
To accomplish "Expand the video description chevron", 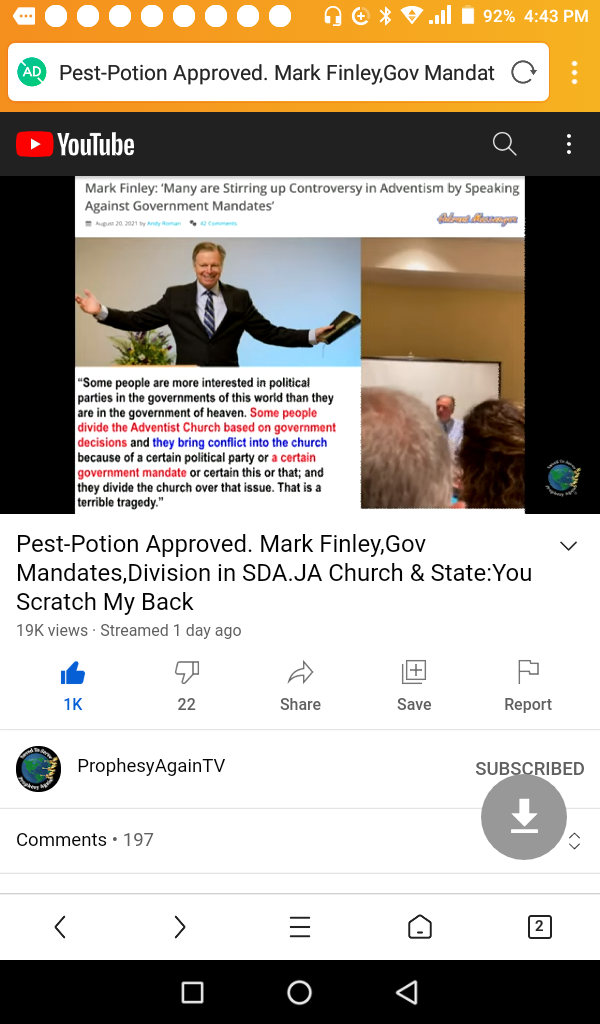I will coord(568,546).
